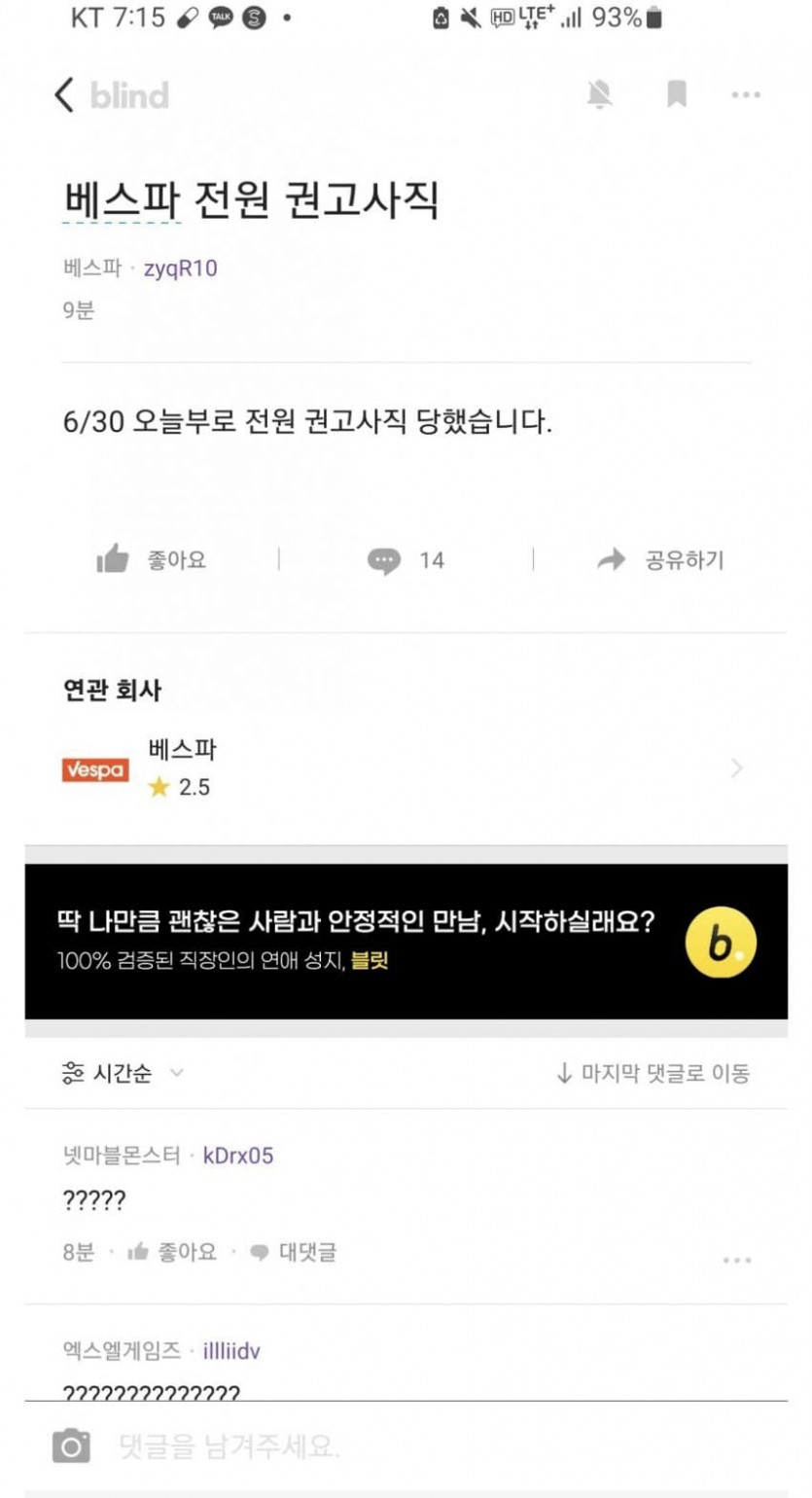Like kDrx05's comment
This screenshot has width=812, height=1498.
pos(172,1252)
